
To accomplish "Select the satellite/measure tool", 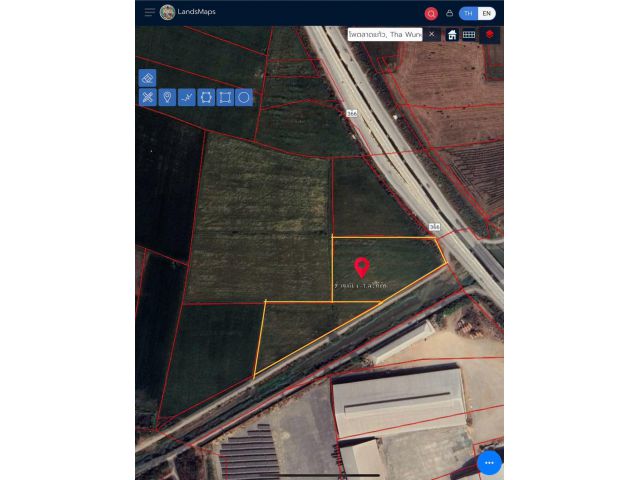I will (147, 97).
